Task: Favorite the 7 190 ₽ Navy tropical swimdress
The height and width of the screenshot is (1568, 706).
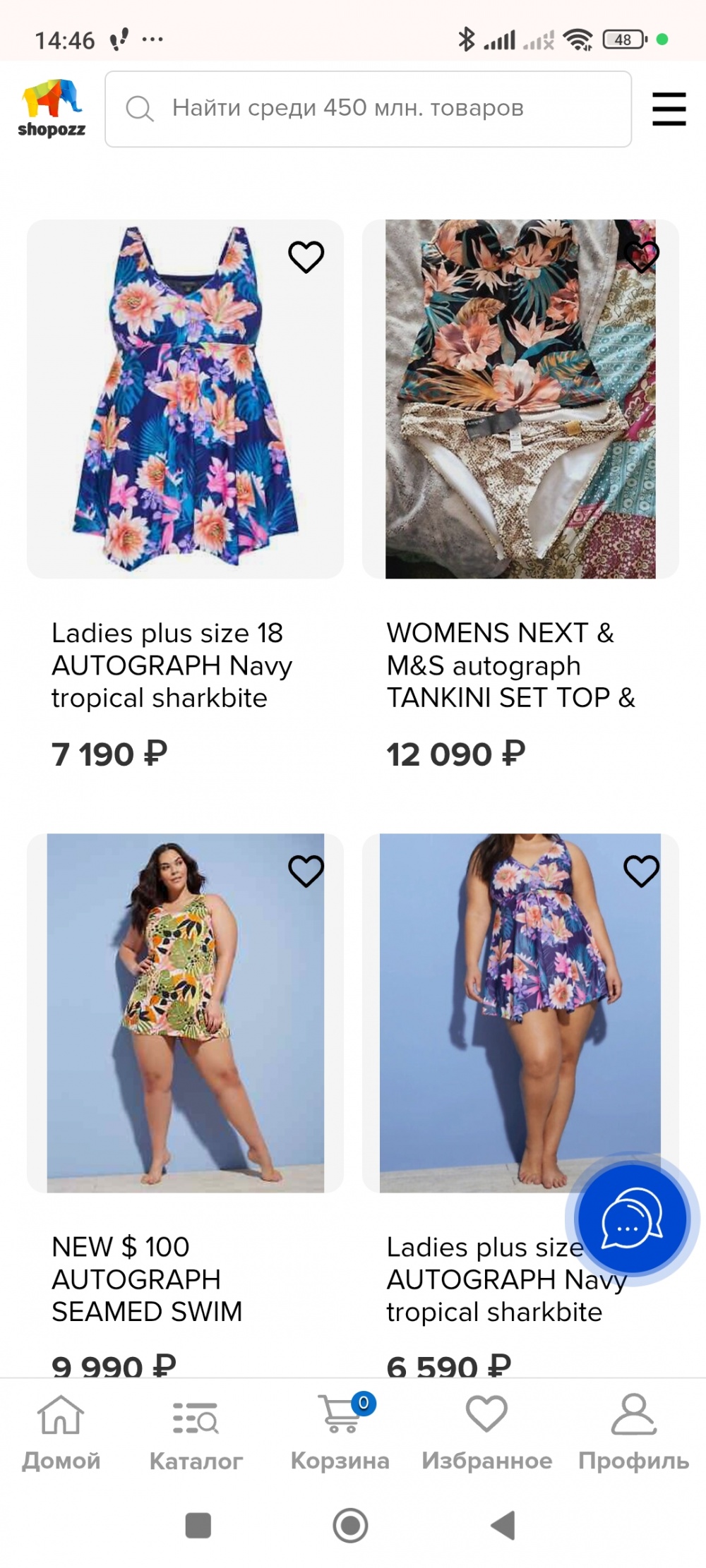Action: pos(306,257)
